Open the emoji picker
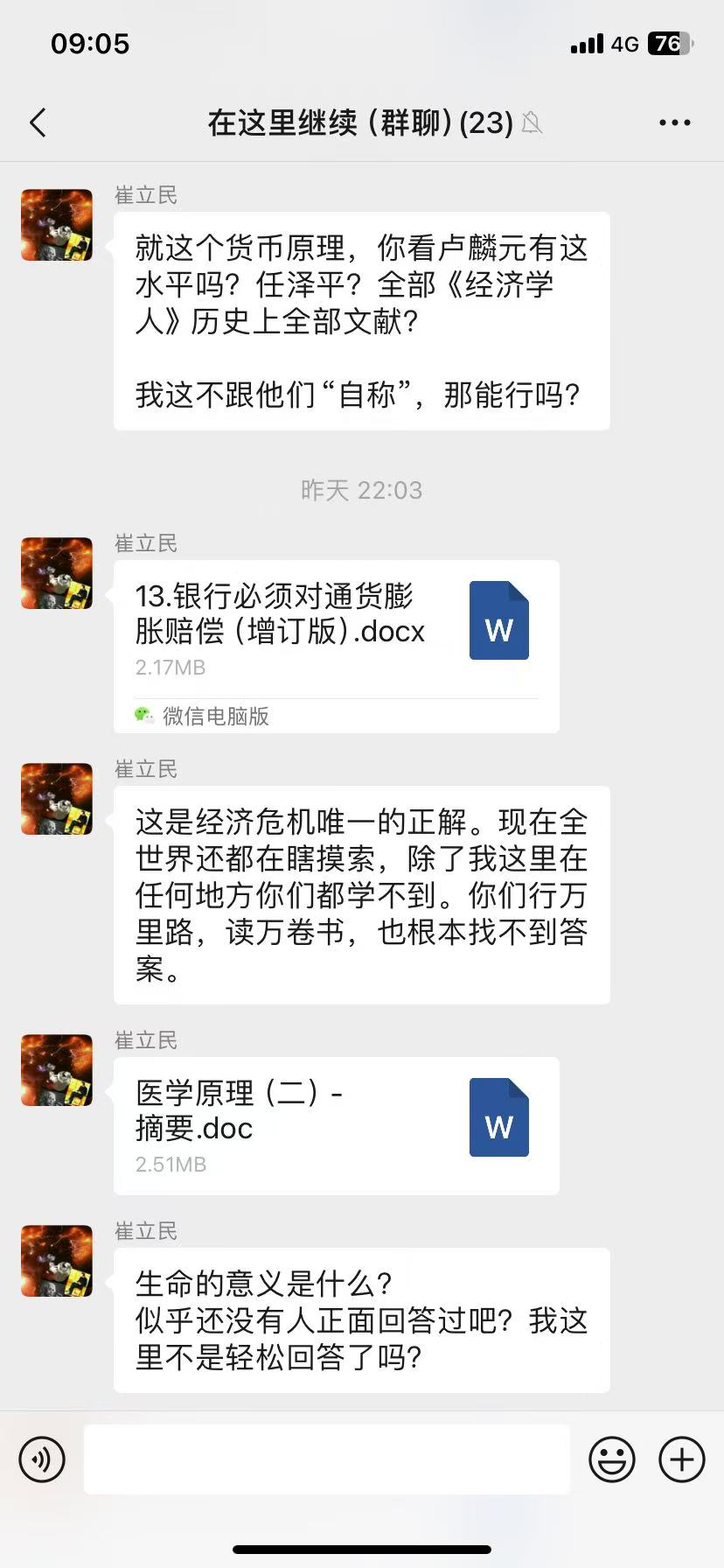Screen dimensions: 724x1568 tap(611, 1459)
